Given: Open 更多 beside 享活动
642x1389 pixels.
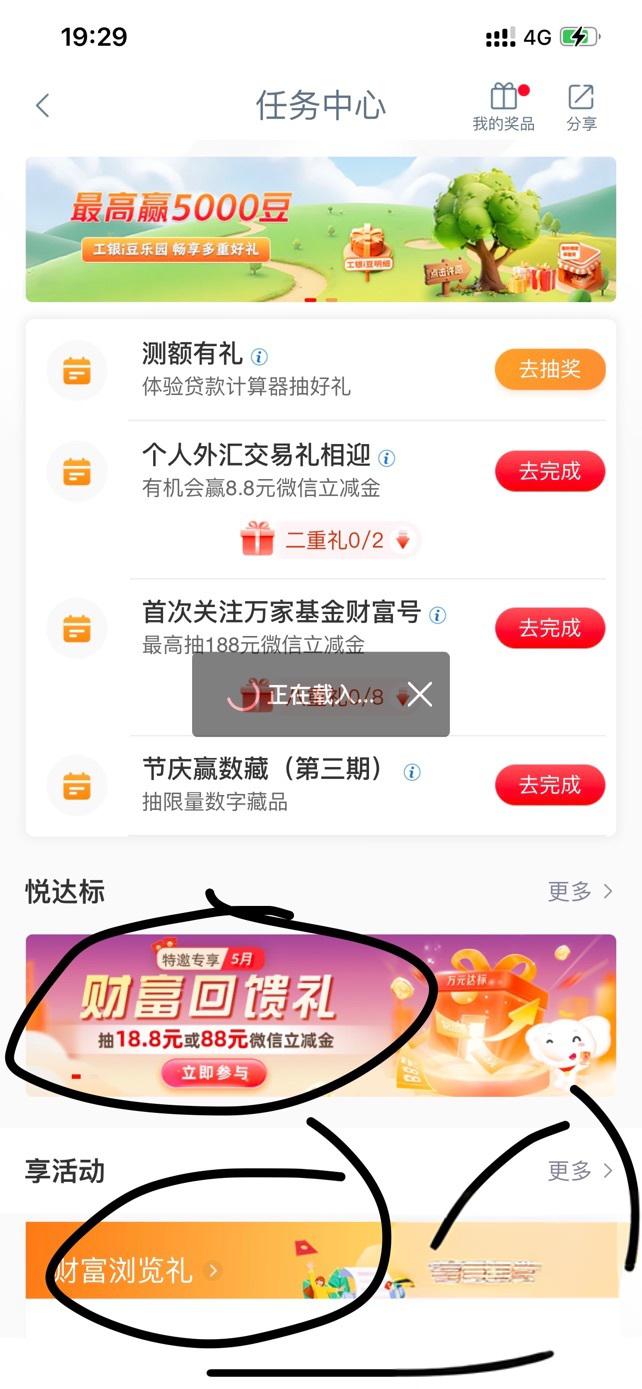Looking at the screenshot, I should pos(579,1170).
